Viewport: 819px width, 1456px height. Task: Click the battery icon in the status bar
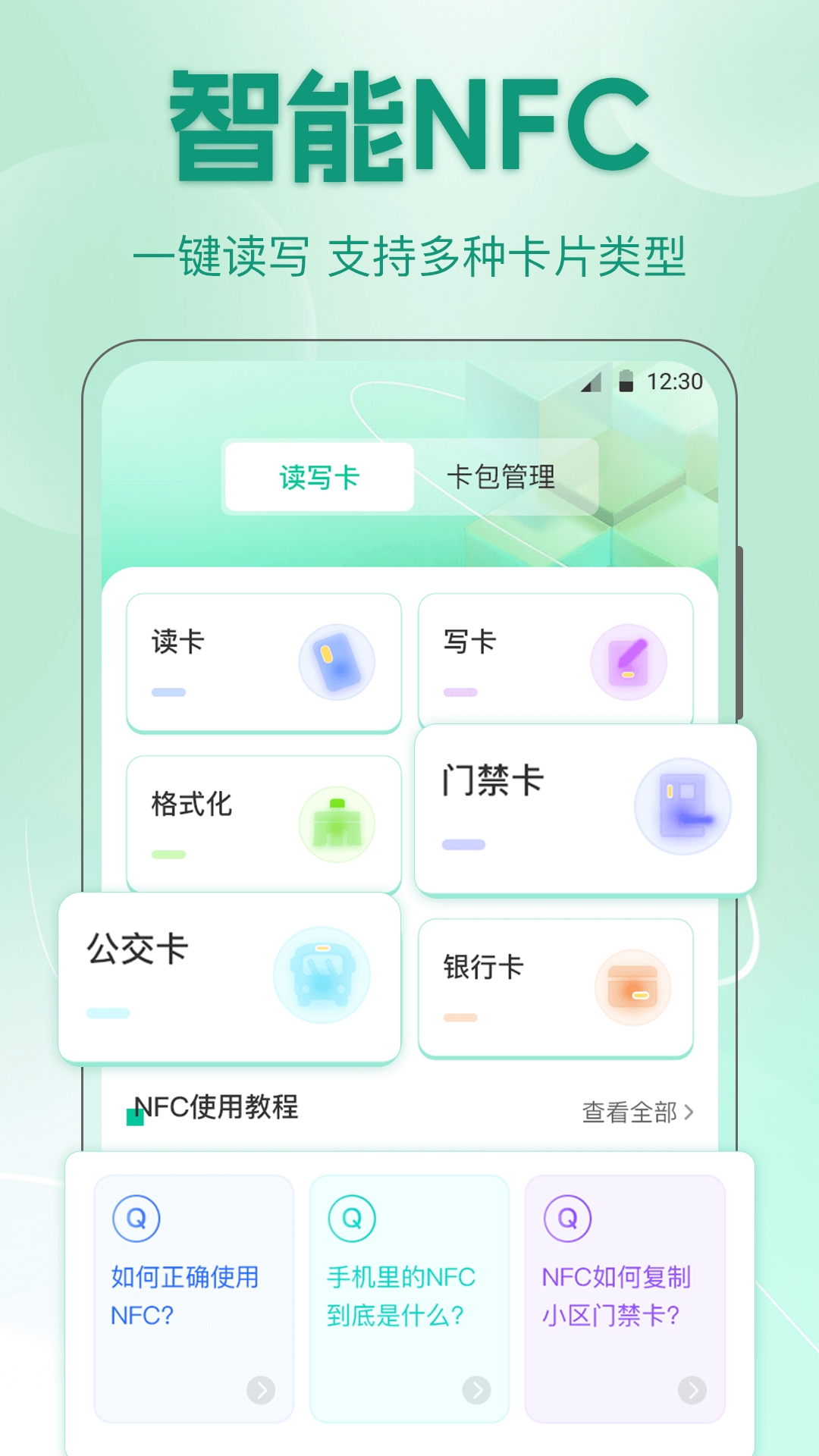tap(626, 382)
